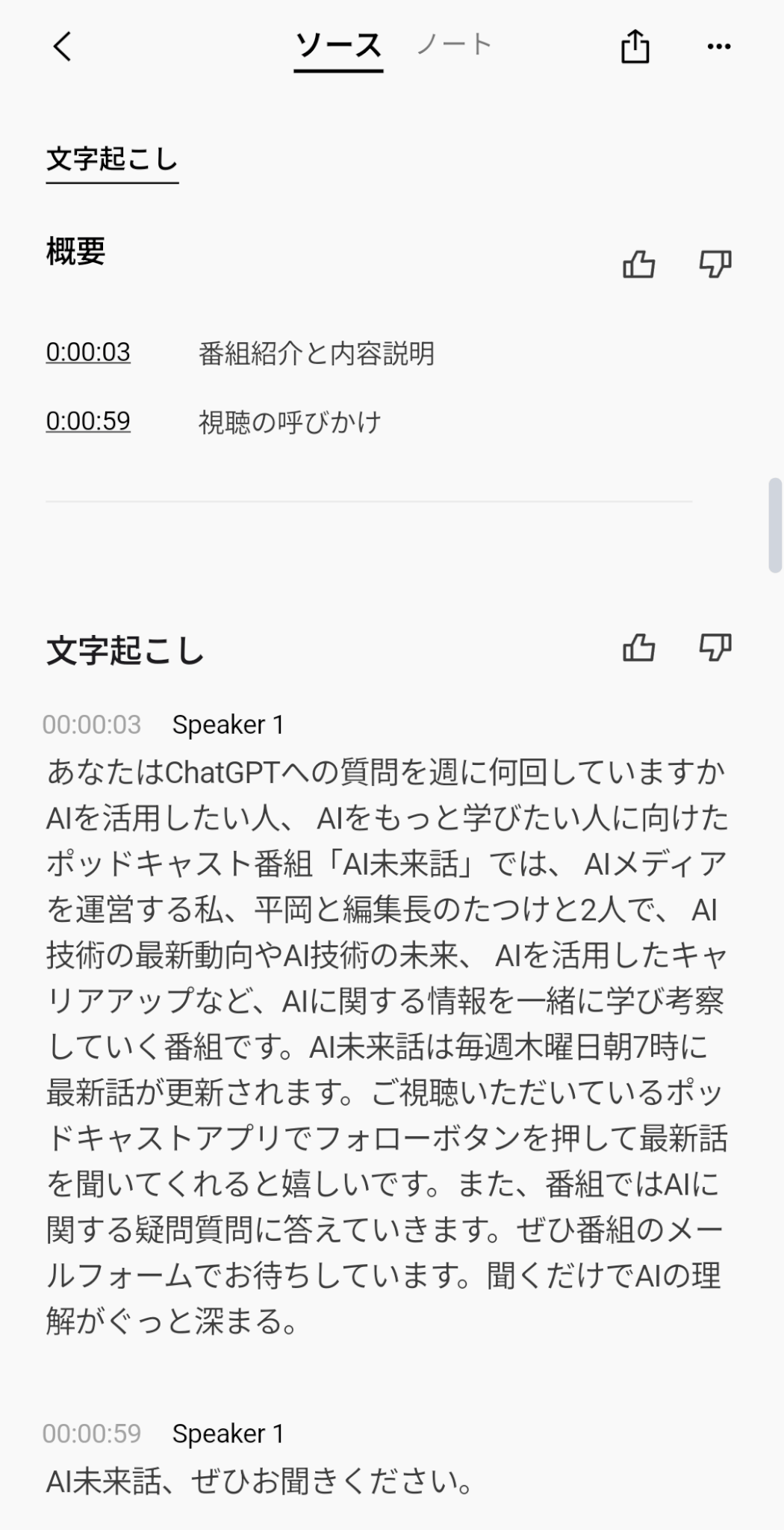Jump to timestamp 0:00:03 in summary
The height and width of the screenshot is (1530, 784).
88,352
